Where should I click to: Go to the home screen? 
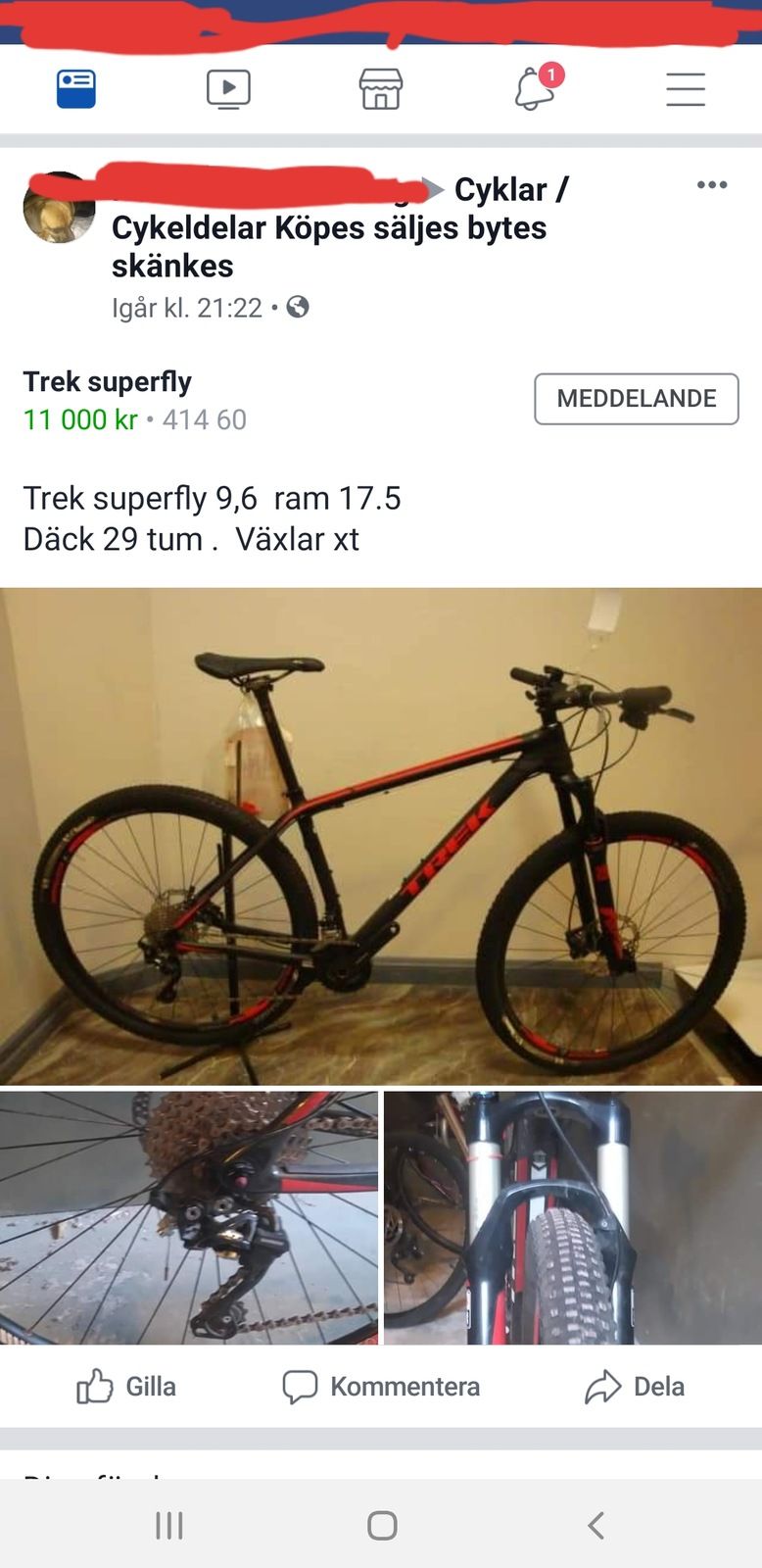pyautogui.click(x=382, y=1525)
